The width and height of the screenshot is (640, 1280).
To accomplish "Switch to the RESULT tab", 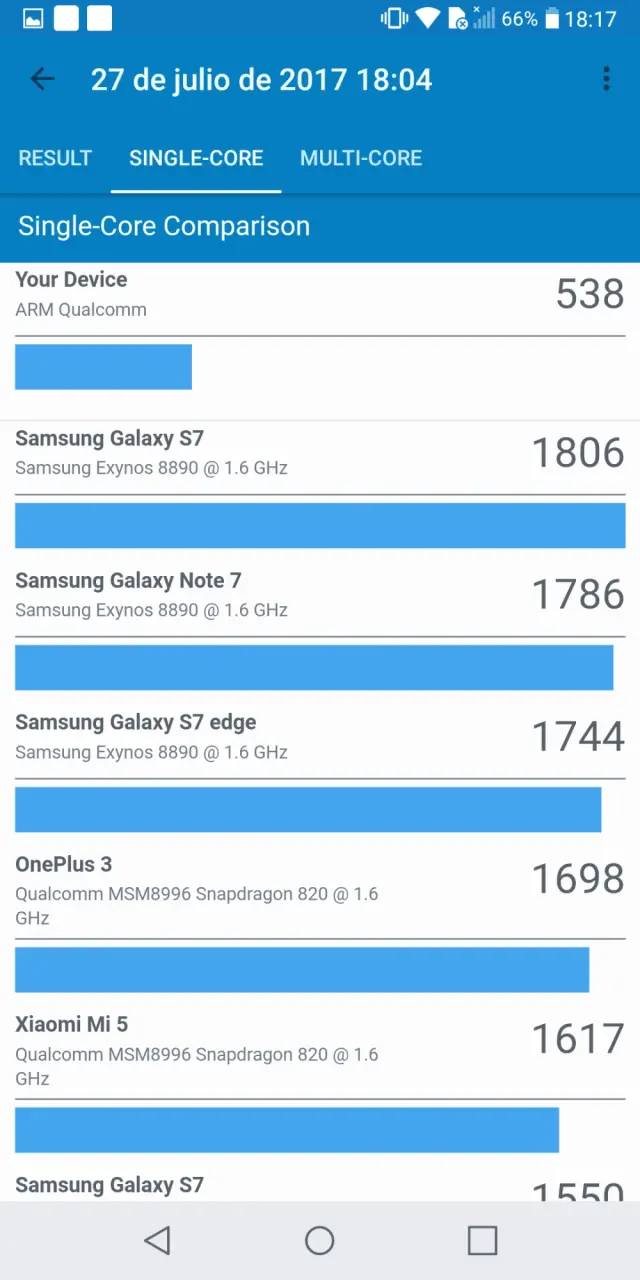I will point(55,158).
